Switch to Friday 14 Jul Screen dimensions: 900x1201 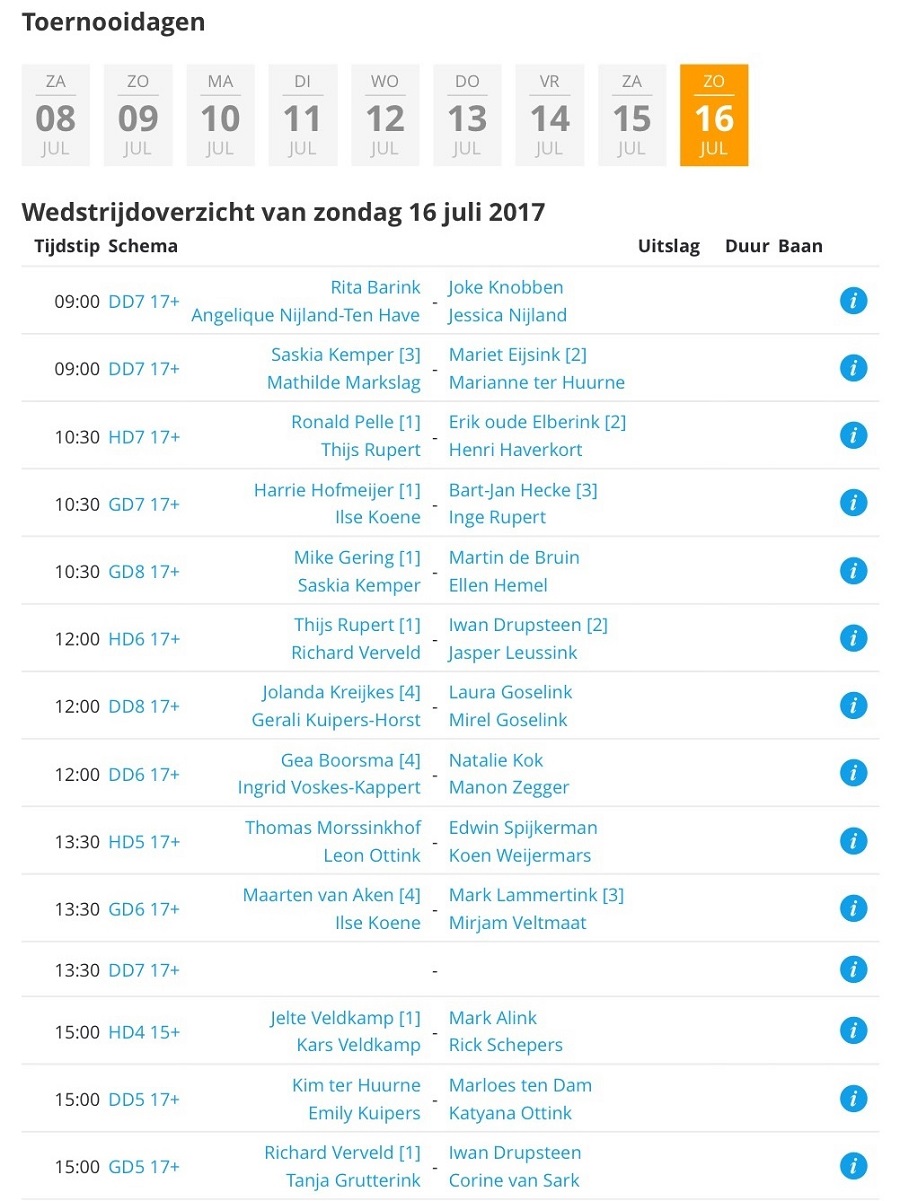[549, 116]
